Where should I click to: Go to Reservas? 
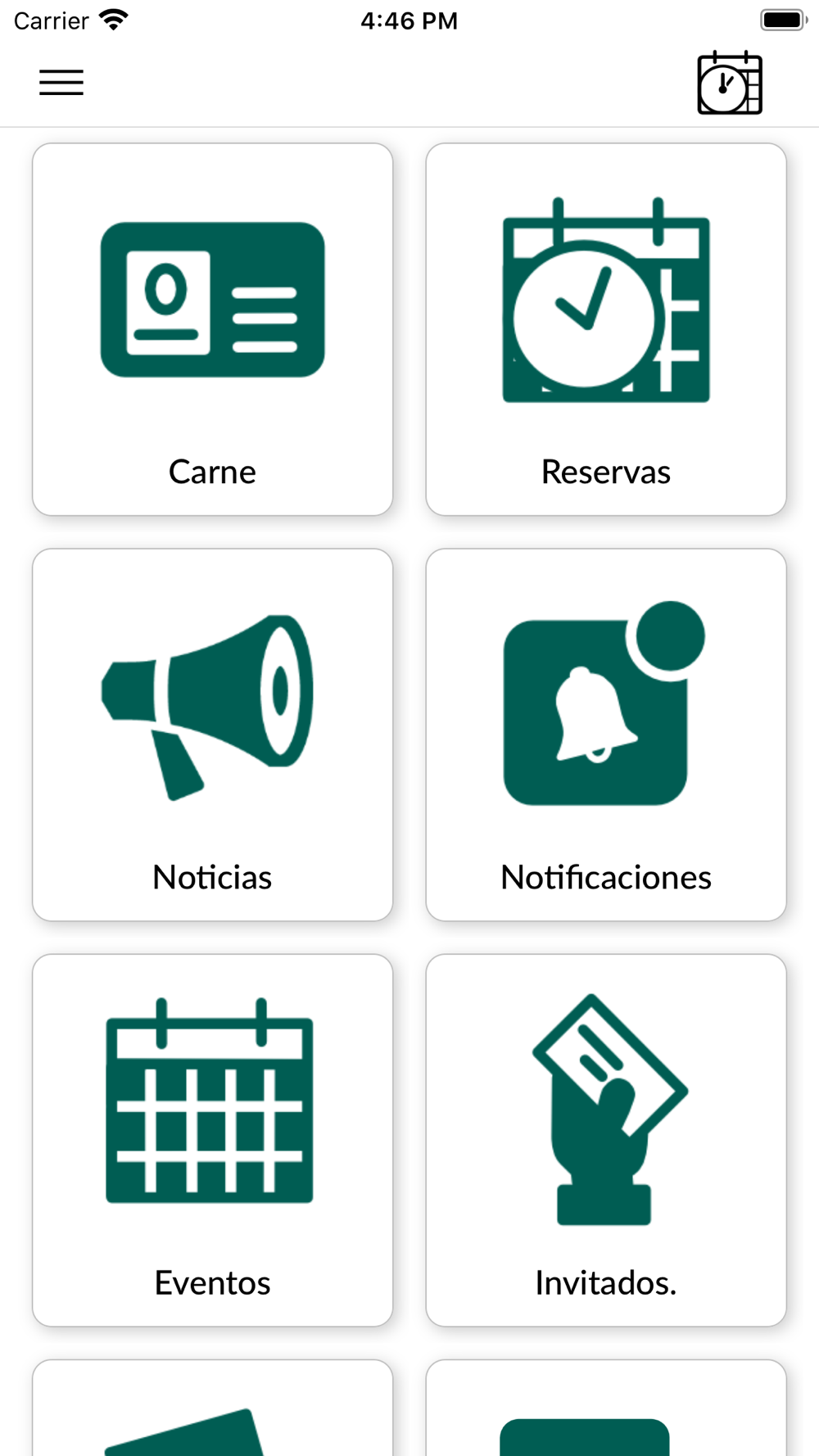point(606,329)
